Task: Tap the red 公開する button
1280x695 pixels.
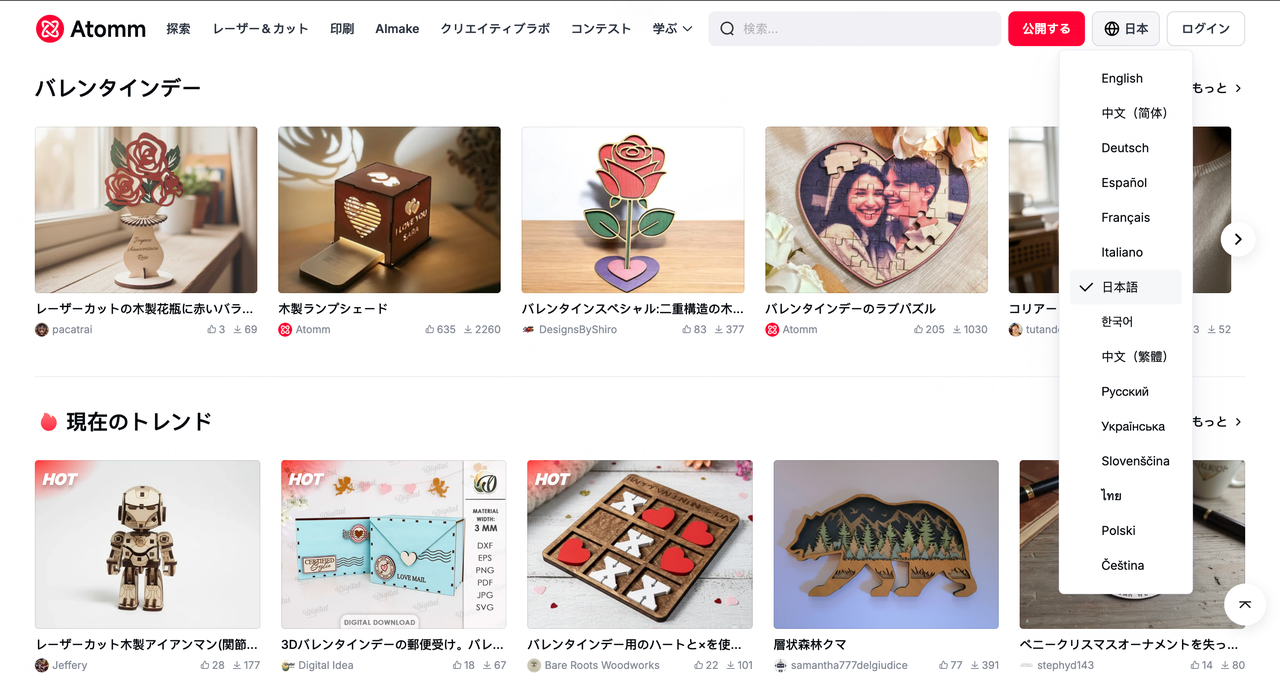Action: pyautogui.click(x=1046, y=29)
